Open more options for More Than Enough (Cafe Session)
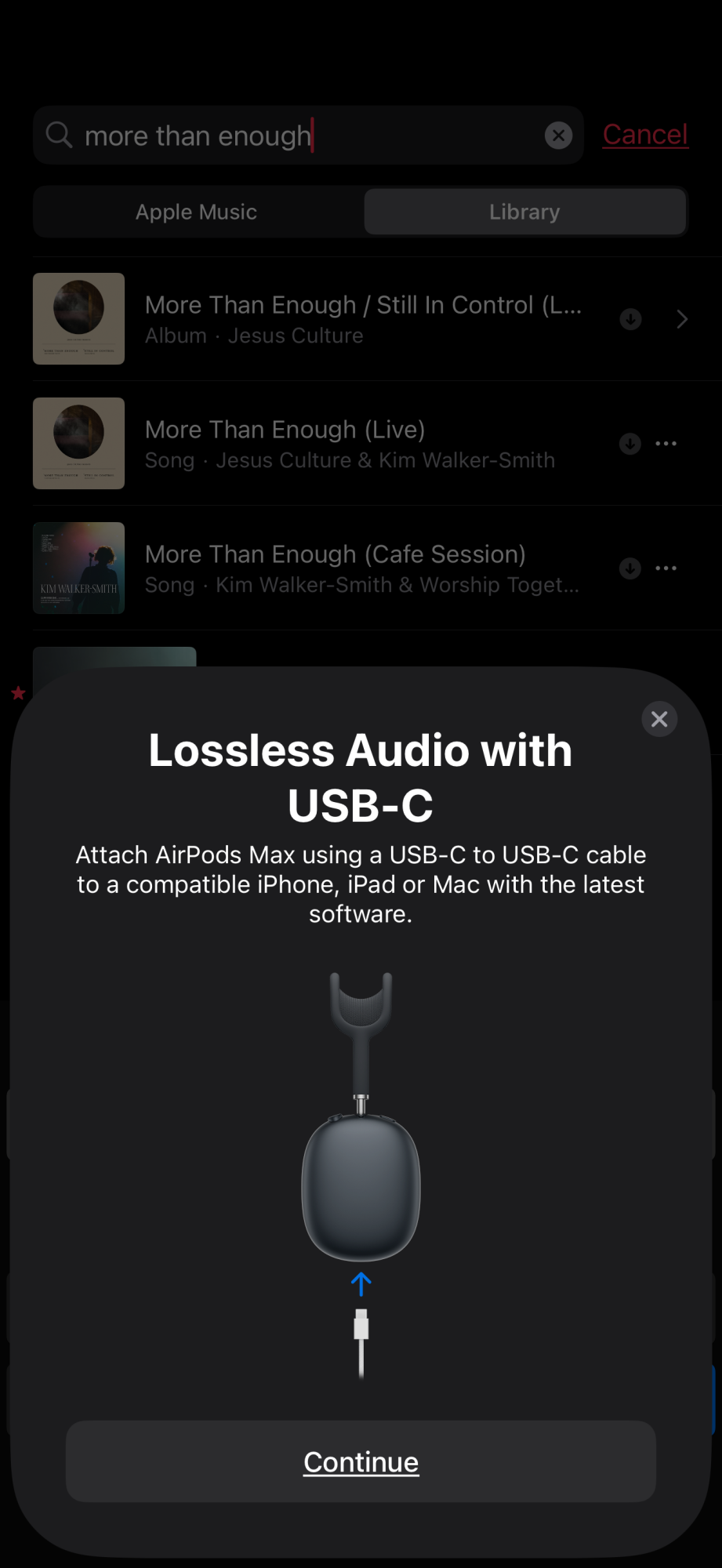722x1568 pixels. [x=666, y=568]
